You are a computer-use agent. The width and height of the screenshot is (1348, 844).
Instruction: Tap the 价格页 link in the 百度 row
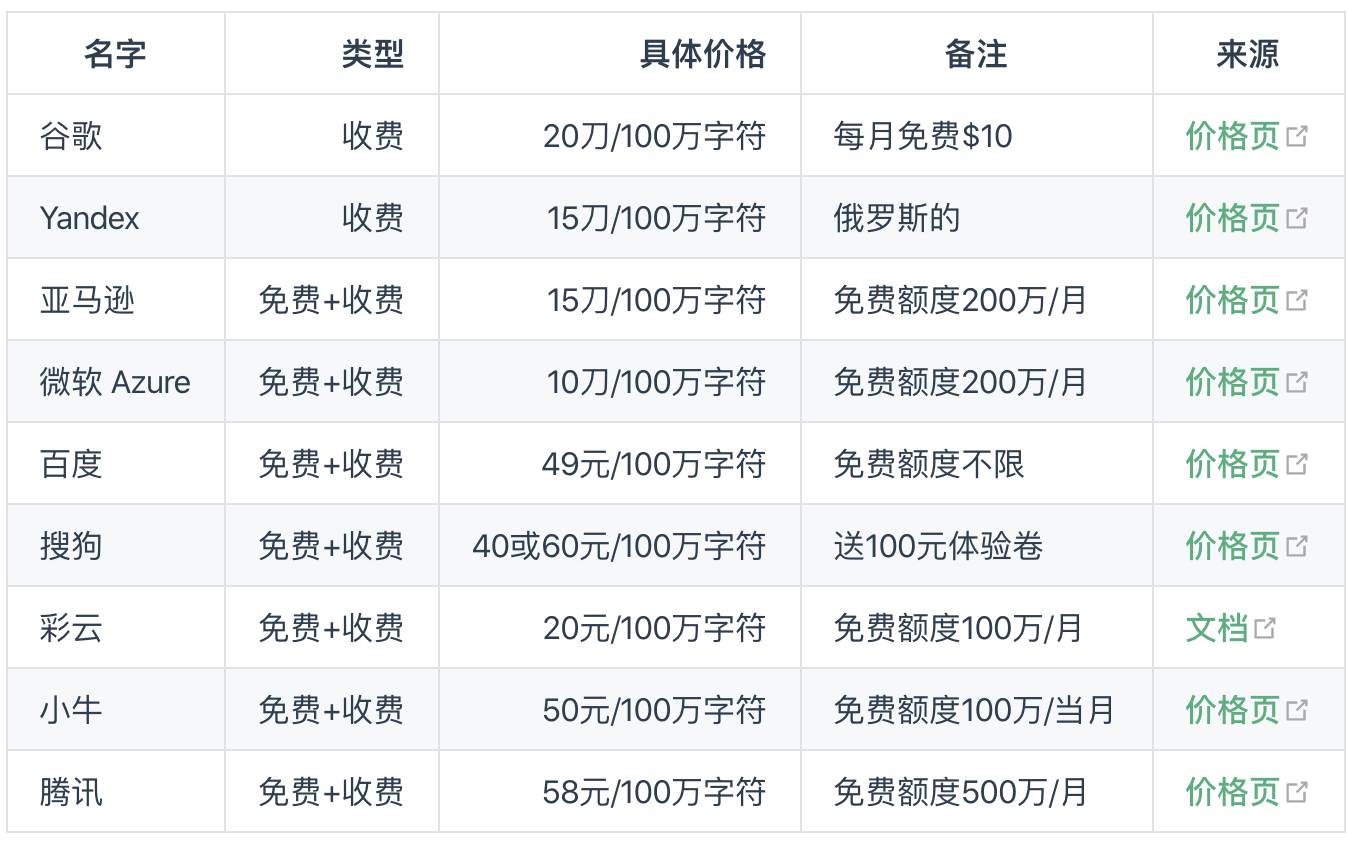pyautogui.click(x=1233, y=464)
